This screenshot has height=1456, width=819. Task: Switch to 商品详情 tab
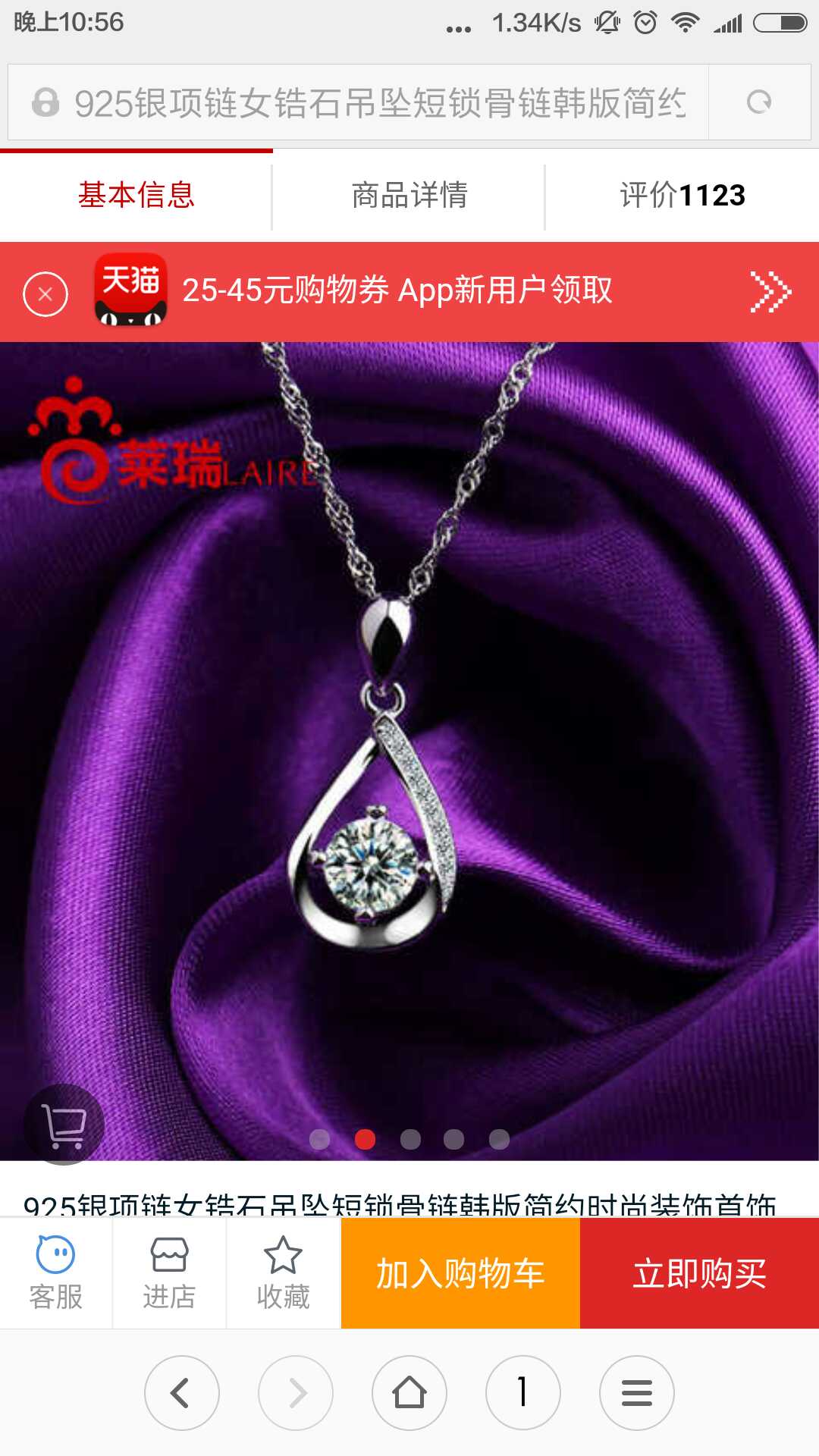coord(409,196)
